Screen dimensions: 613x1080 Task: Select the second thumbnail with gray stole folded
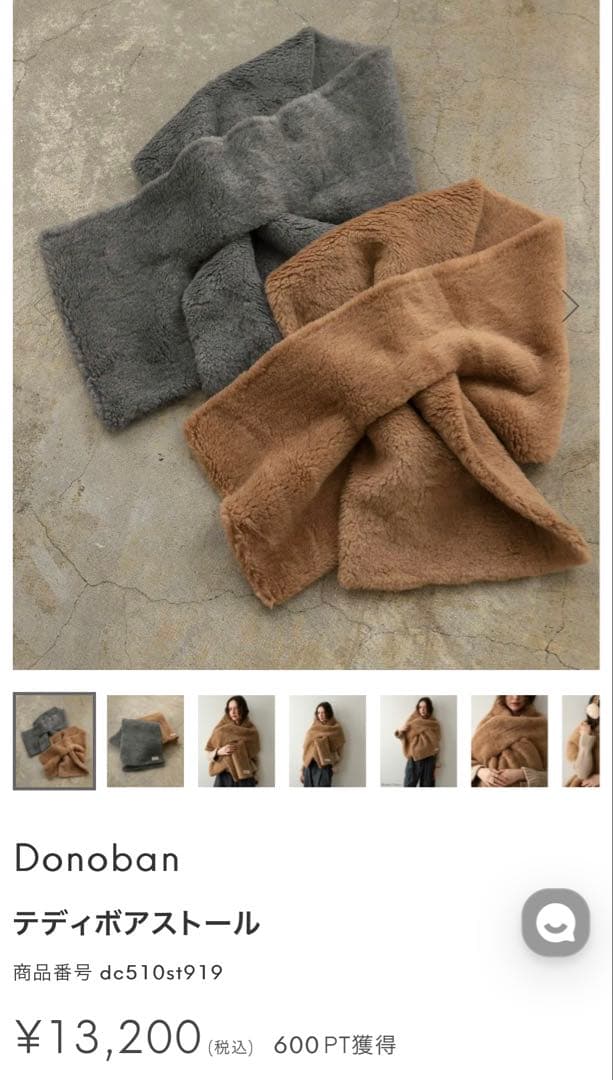pos(146,741)
